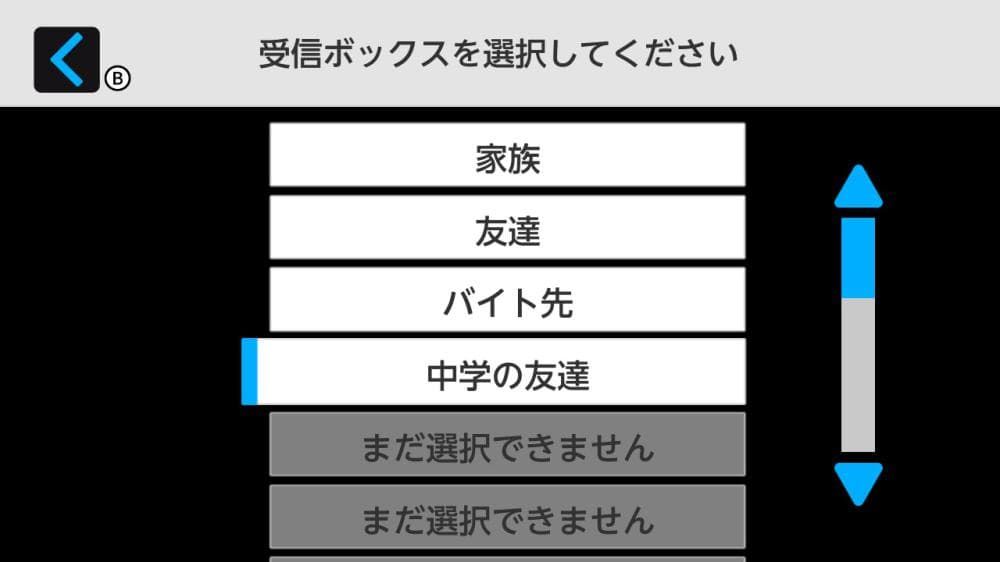Select the 家族 inbox
The height and width of the screenshot is (562, 1000).
click(507, 155)
